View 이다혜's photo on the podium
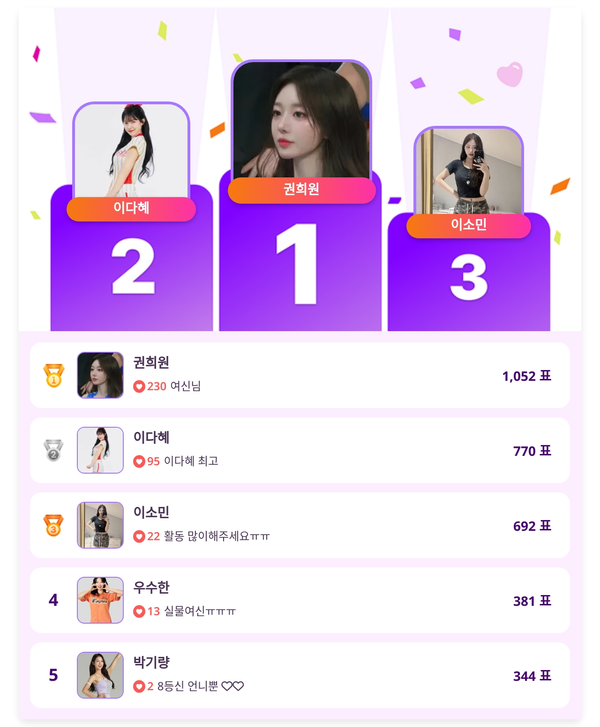This screenshot has height=727, width=600. pyautogui.click(x=131, y=150)
